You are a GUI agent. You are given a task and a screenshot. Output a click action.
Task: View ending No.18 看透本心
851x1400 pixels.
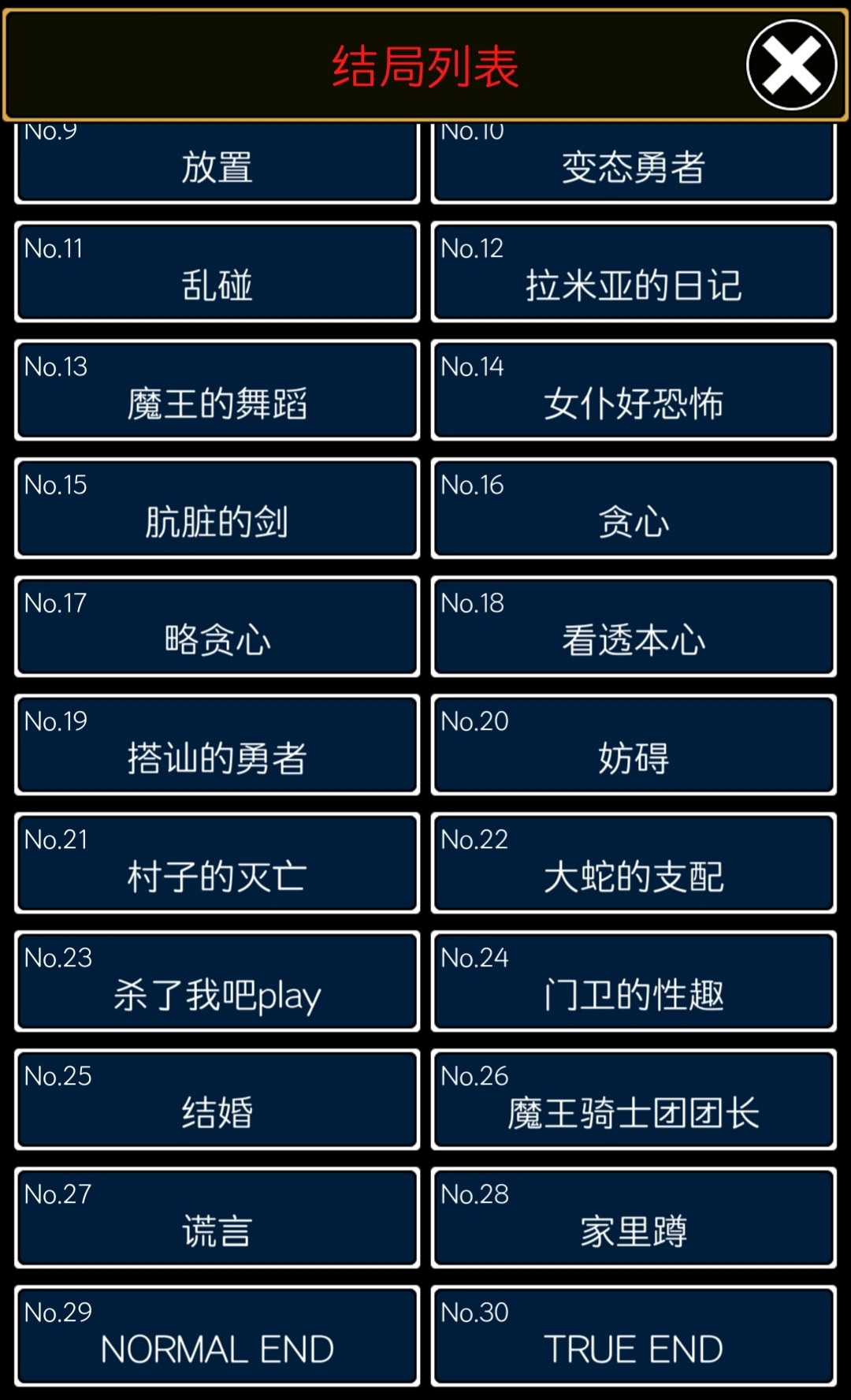click(x=634, y=627)
